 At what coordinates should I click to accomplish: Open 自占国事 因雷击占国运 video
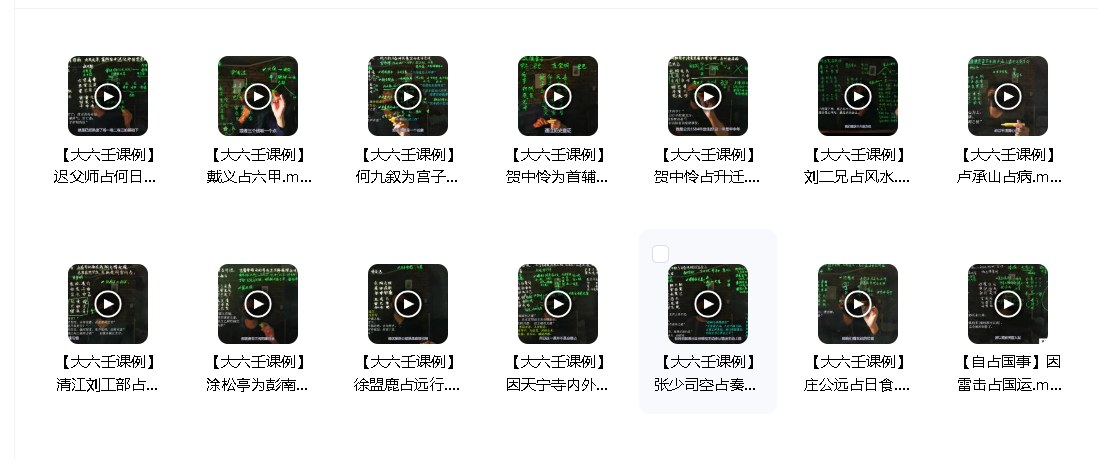point(1008,304)
